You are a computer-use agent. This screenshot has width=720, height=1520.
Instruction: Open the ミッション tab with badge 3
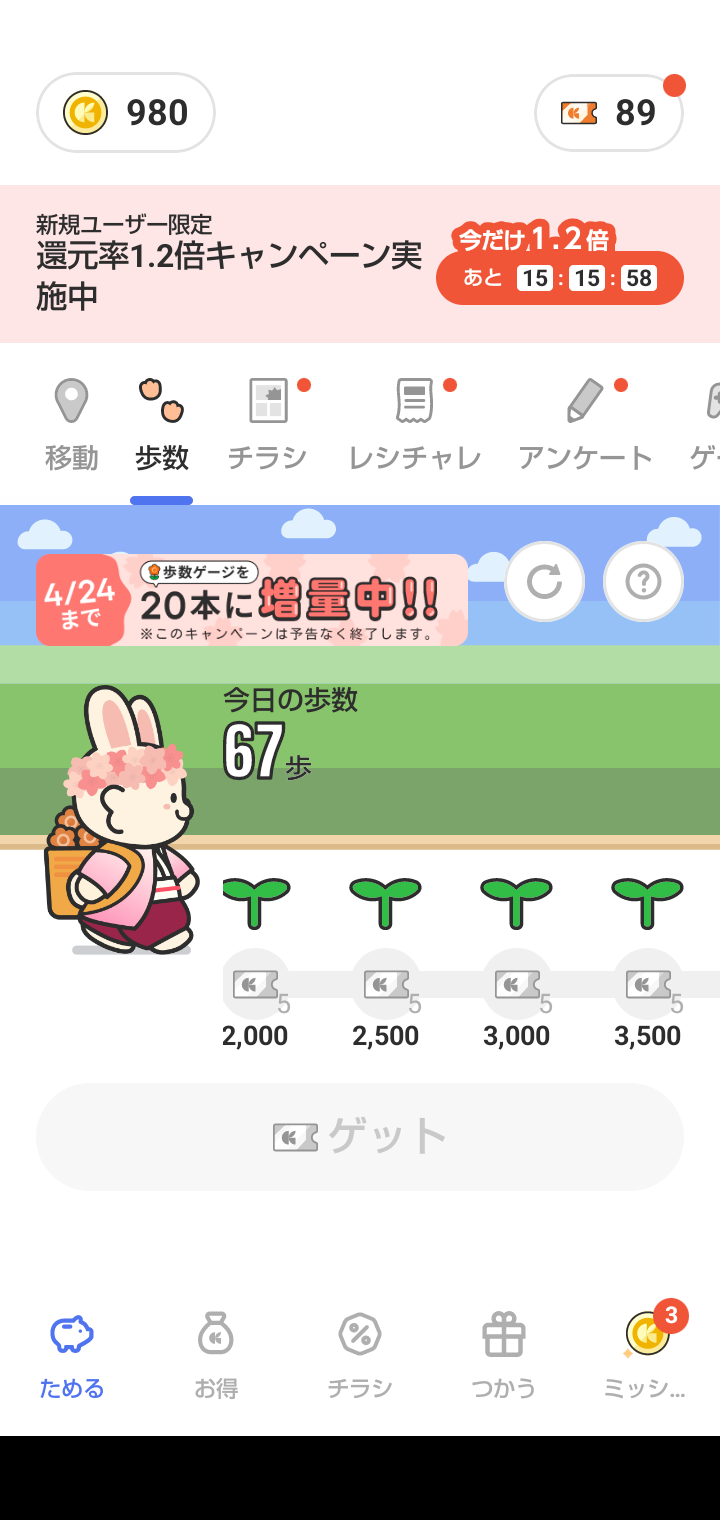pos(646,1355)
